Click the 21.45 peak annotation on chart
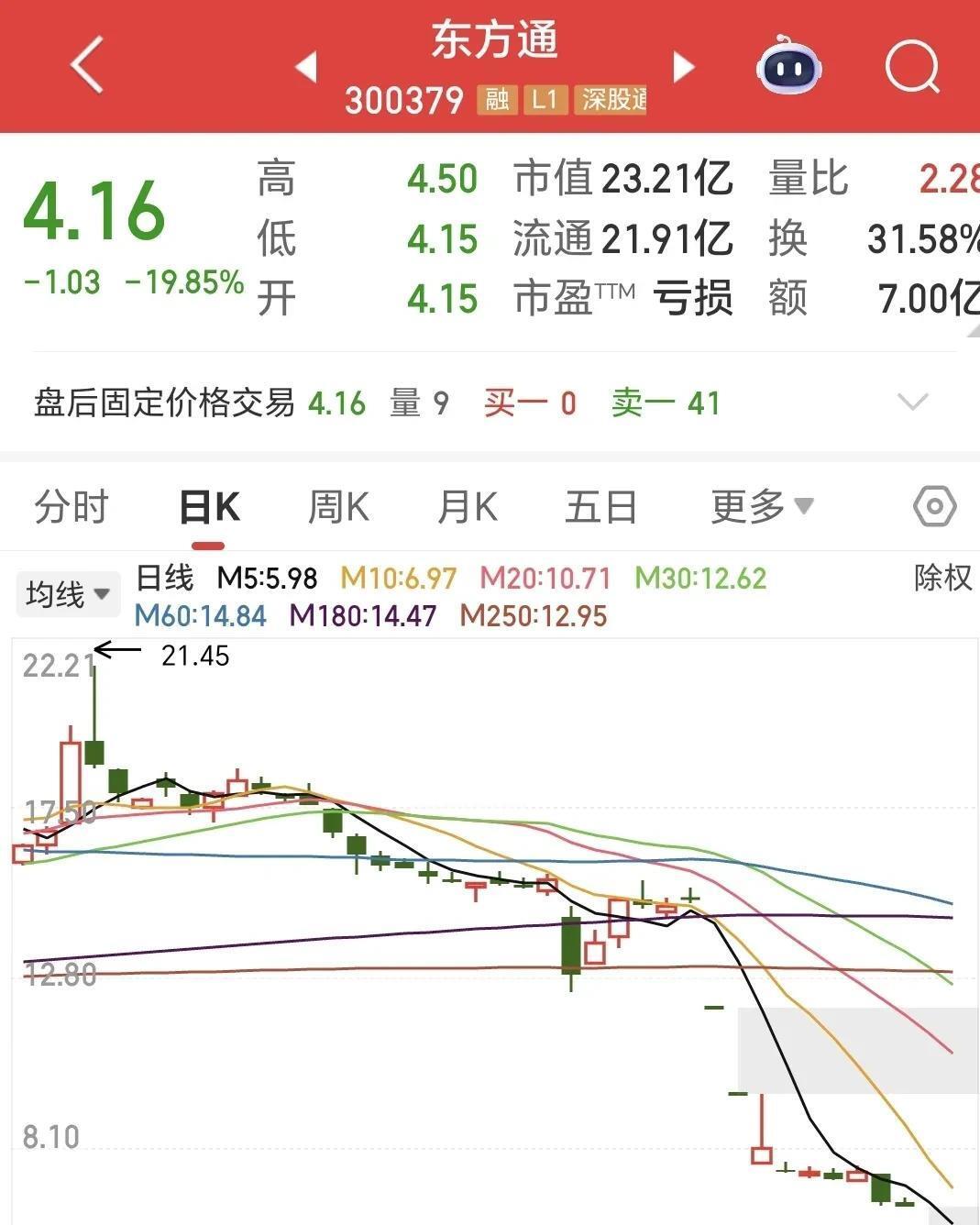The width and height of the screenshot is (980, 1225). click(x=195, y=655)
